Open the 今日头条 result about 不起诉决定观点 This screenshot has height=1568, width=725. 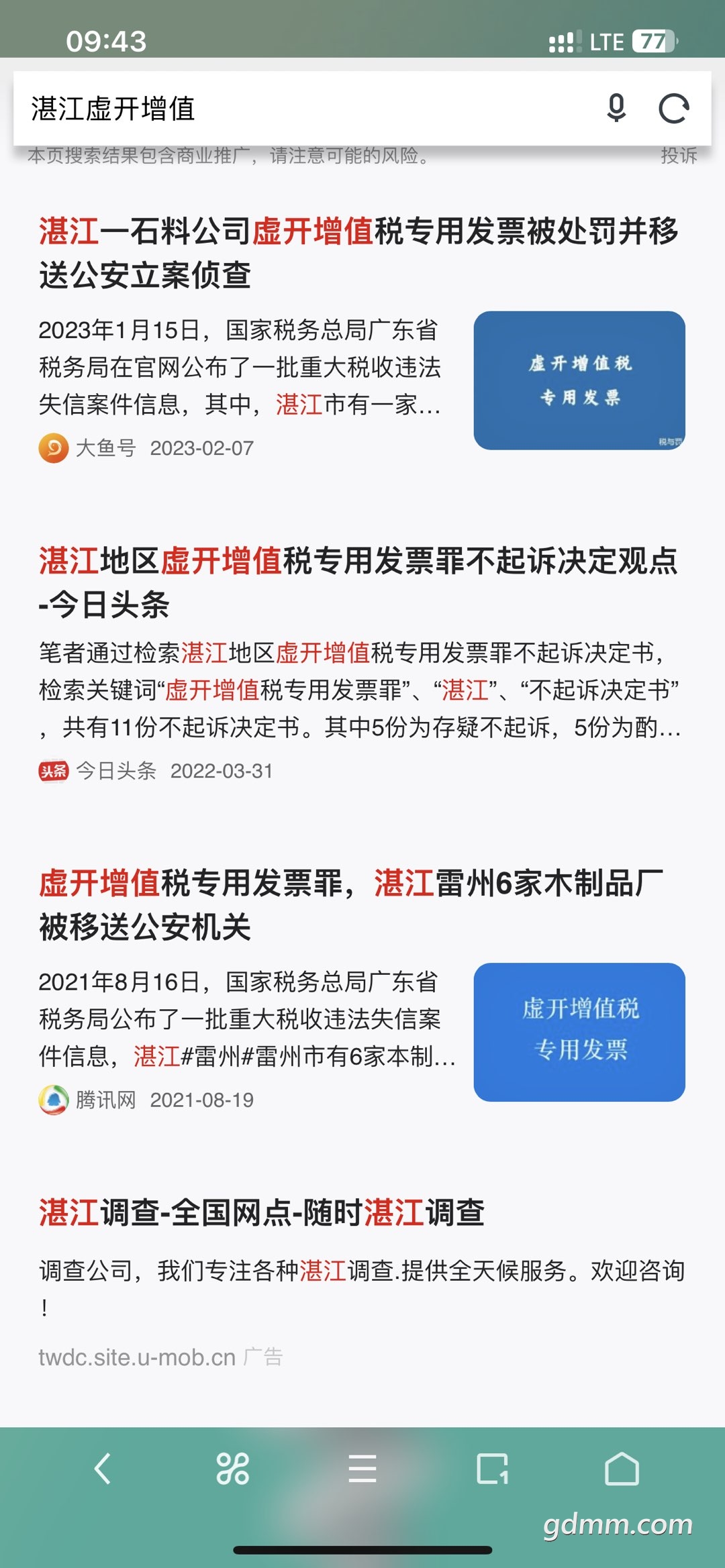click(x=358, y=582)
